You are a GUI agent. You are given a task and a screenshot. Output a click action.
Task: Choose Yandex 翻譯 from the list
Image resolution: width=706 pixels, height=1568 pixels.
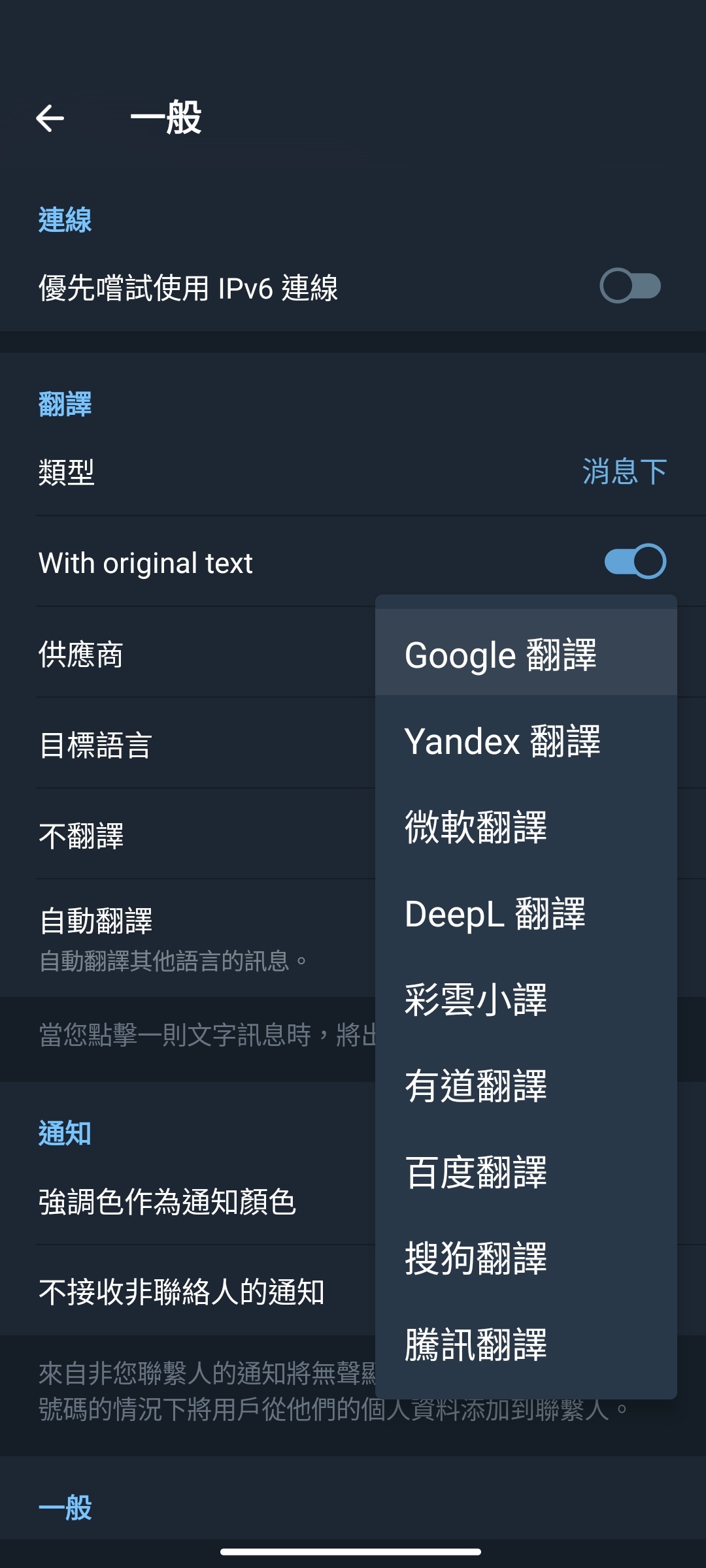pos(526,740)
